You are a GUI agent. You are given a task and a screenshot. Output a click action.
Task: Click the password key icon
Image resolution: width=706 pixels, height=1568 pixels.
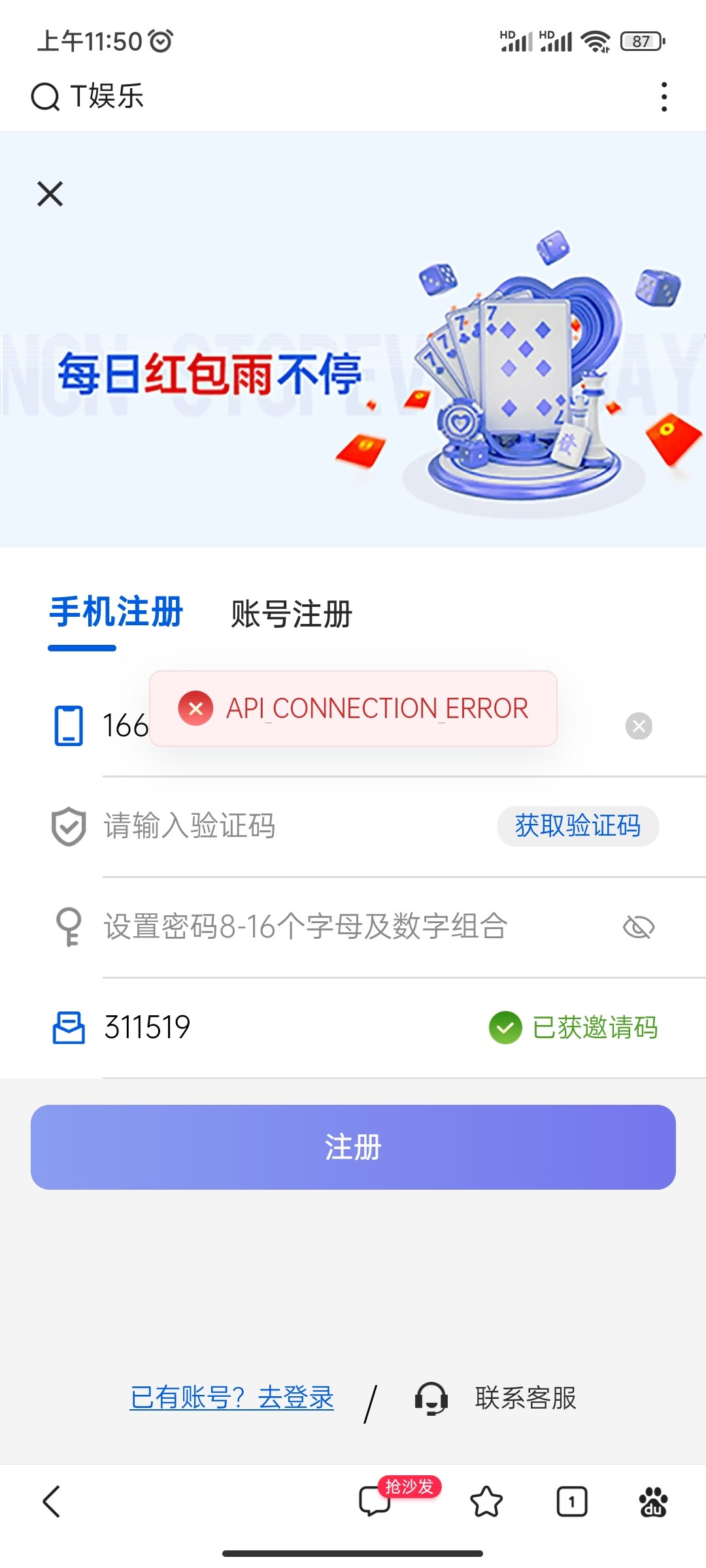pyautogui.click(x=67, y=925)
